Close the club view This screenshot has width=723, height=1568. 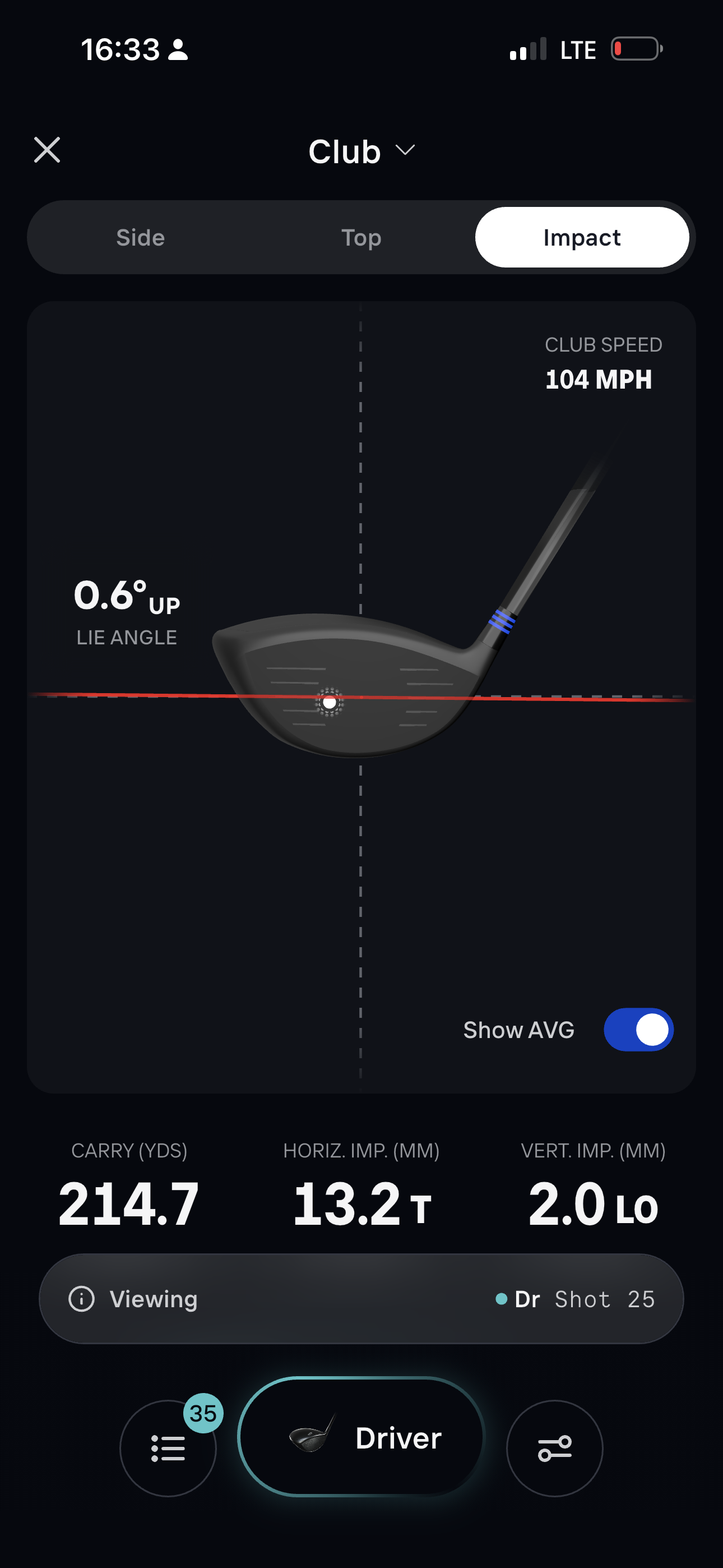pyautogui.click(x=47, y=150)
